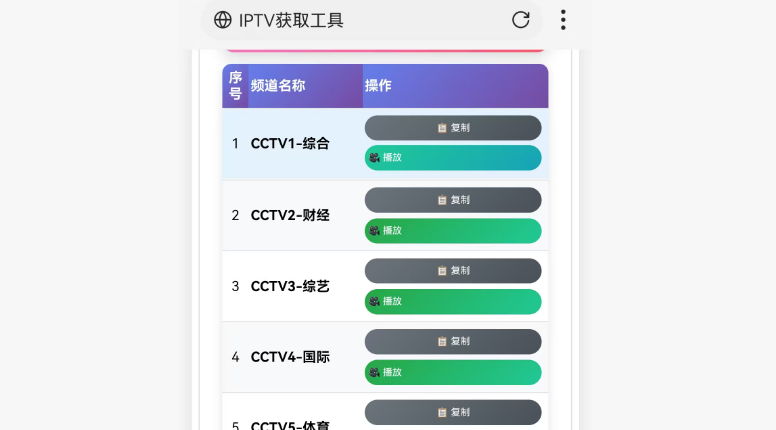Copy the CCTV2-财经 channel link
Viewport: 776px width, 430px height.
pos(452,200)
